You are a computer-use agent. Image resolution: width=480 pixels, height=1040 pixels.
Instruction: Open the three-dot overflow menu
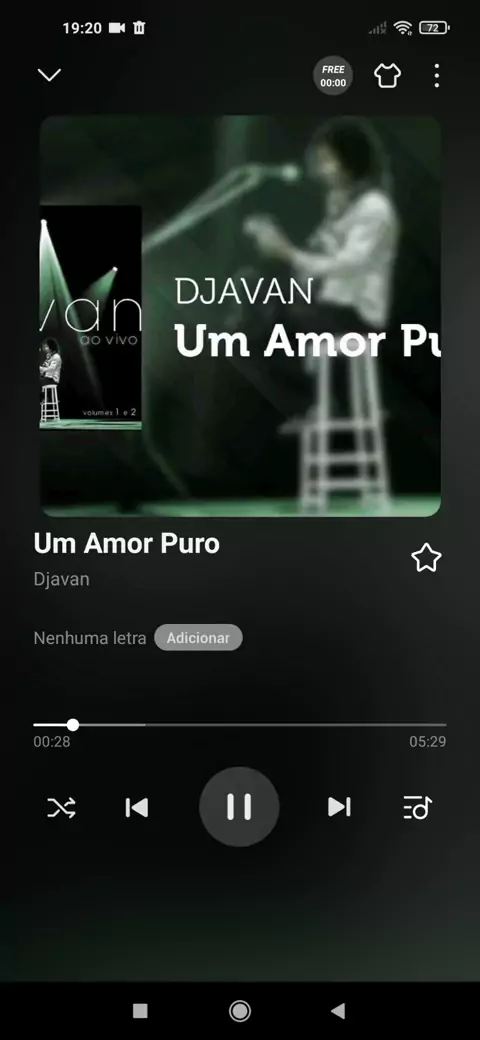[x=436, y=76]
